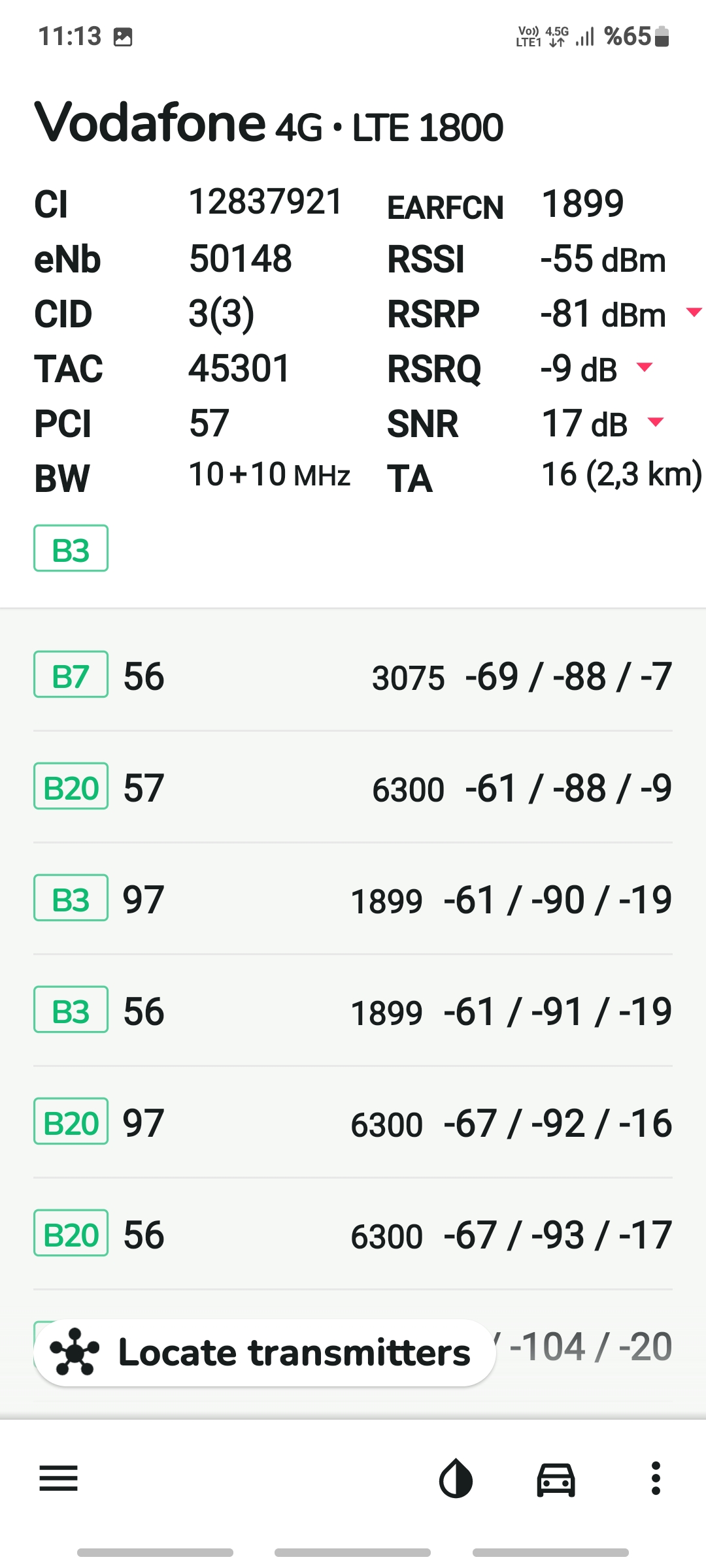Open the hamburger menu
Screen dimensions: 706x1568
coord(59,1478)
